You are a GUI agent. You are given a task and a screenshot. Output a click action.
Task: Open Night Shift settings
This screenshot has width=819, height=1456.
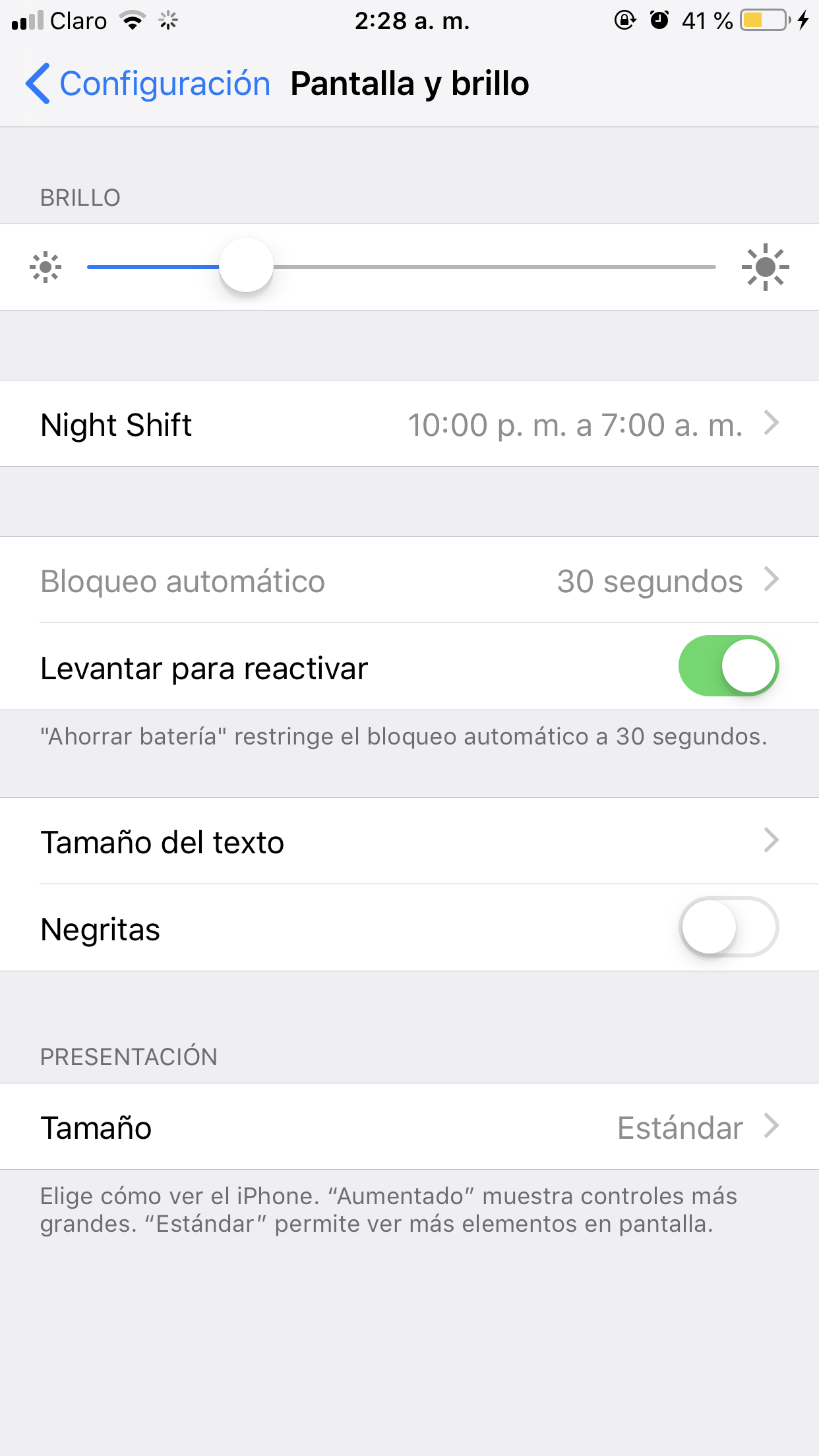pyautogui.click(x=409, y=424)
